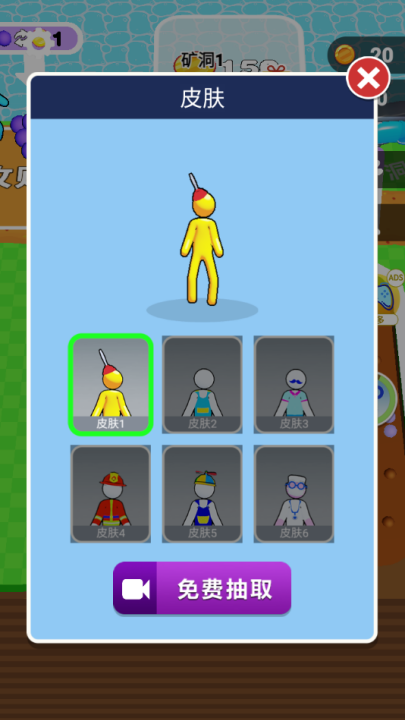Pick the 皮肤6 doctor skin

pos(294,494)
